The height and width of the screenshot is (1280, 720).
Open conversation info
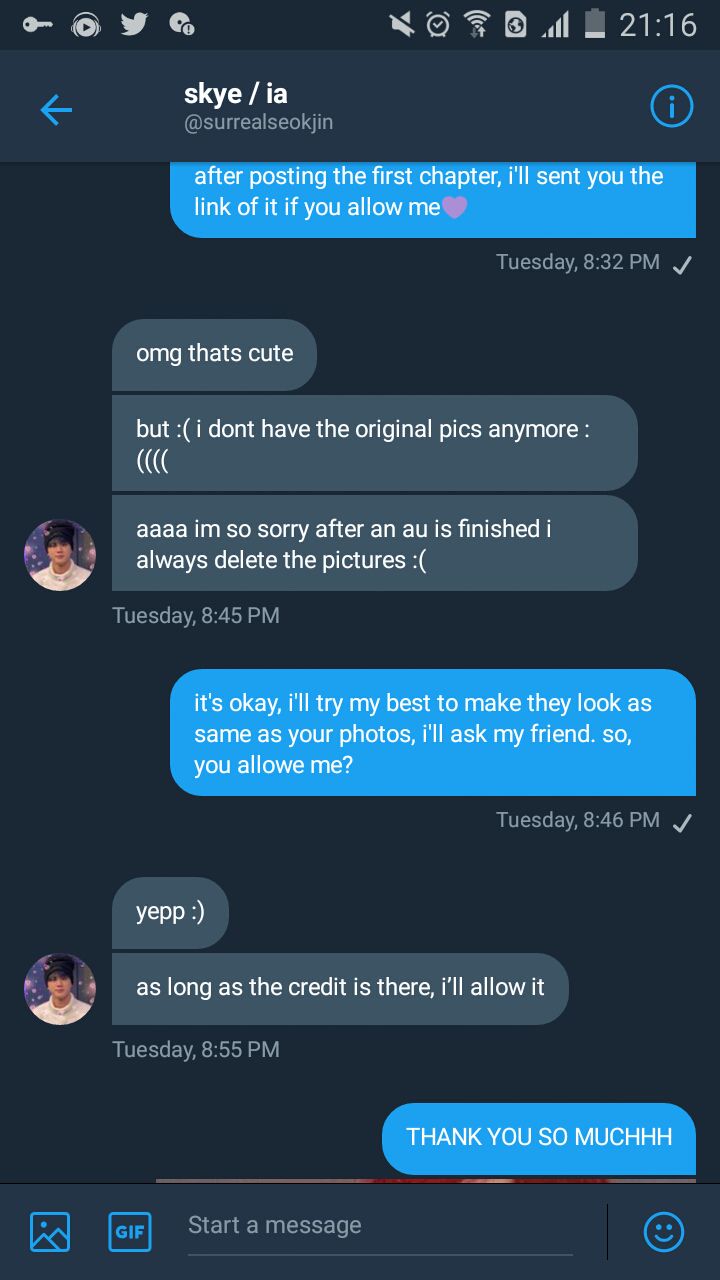671,108
